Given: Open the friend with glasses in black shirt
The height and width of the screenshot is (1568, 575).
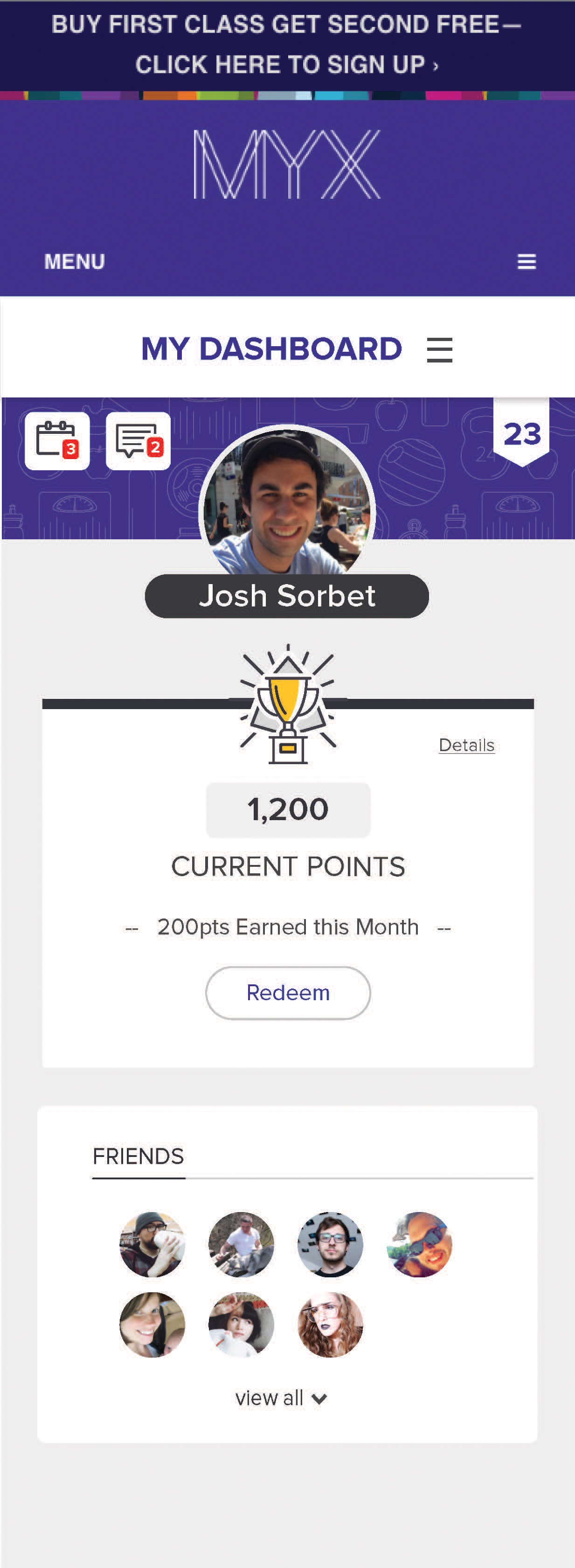Looking at the screenshot, I should coord(330,1244).
